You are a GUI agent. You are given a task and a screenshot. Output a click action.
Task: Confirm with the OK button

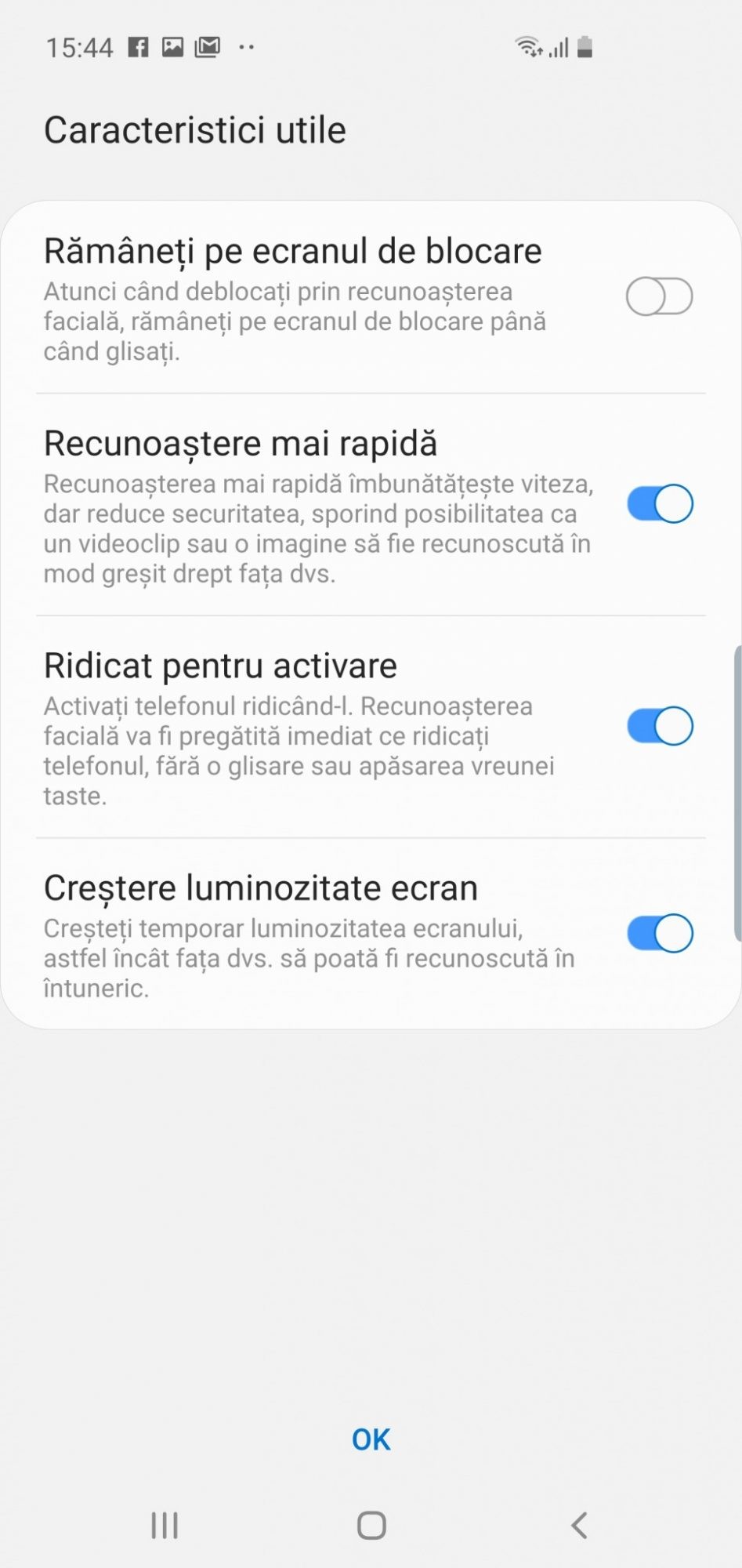tap(371, 1439)
